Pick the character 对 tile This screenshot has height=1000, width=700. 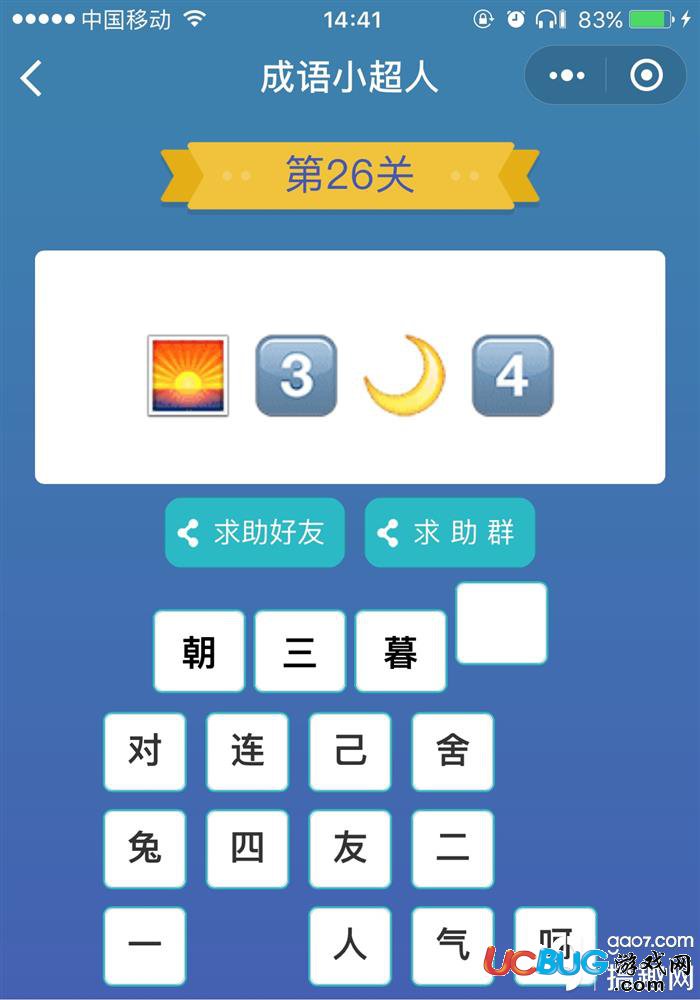coord(145,752)
